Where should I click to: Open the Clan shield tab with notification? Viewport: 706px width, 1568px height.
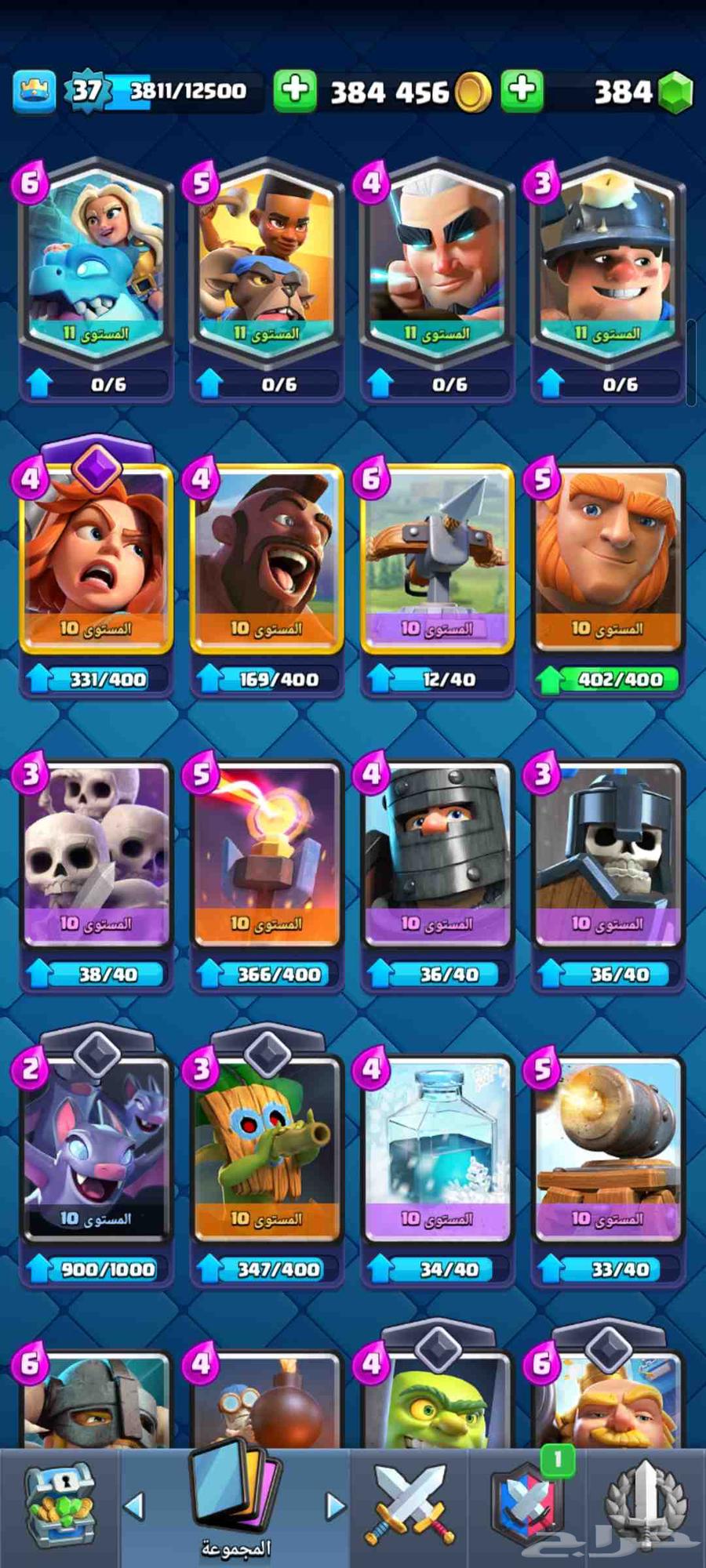pos(527,1507)
